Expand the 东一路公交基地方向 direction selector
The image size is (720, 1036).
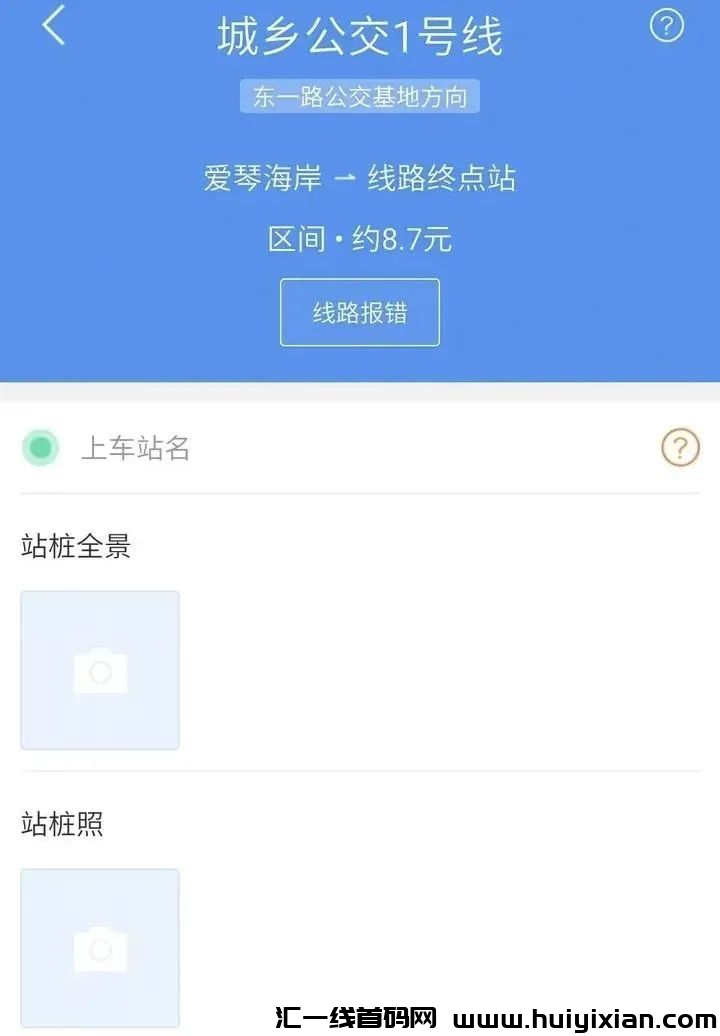click(x=359, y=96)
